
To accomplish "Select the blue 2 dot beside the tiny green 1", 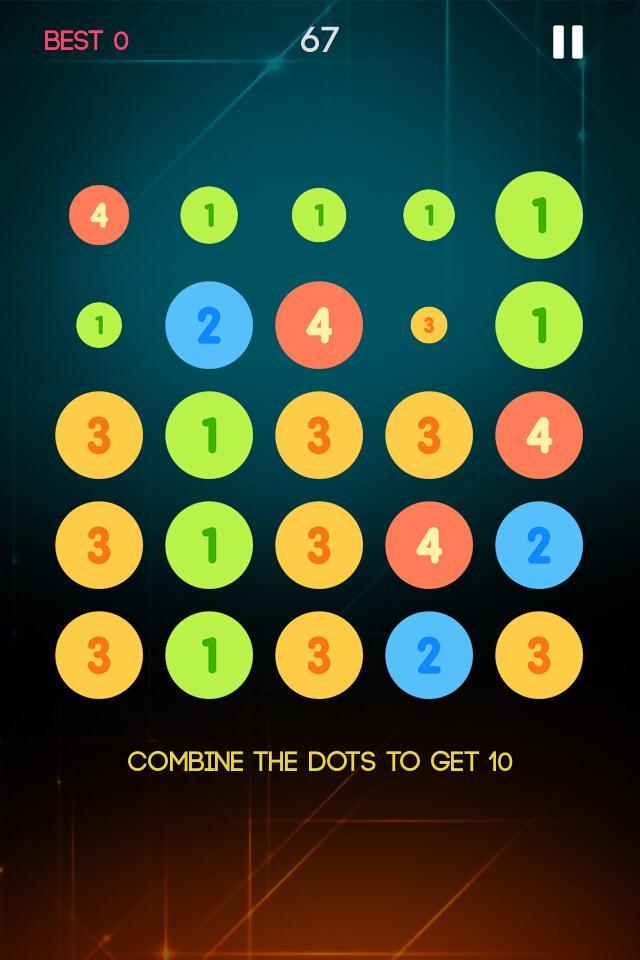I will point(209,325).
